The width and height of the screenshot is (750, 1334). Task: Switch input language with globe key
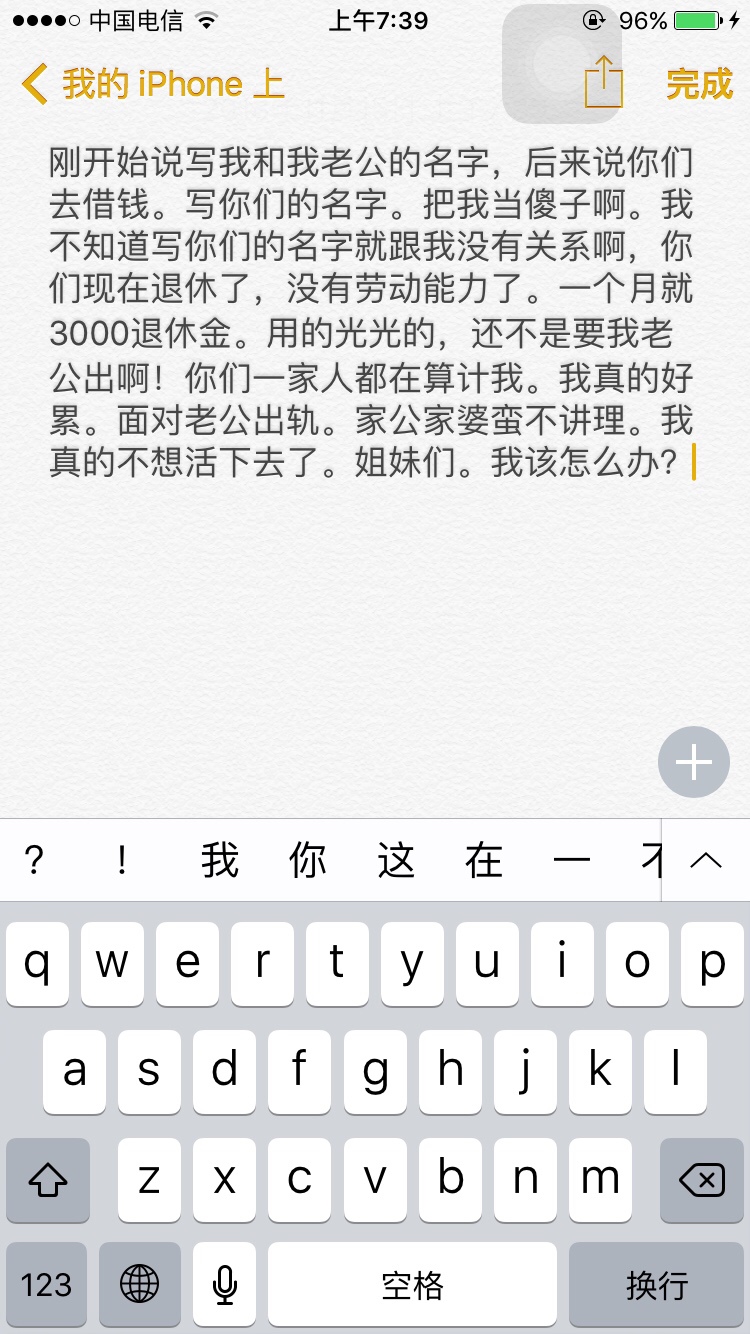coord(140,1285)
